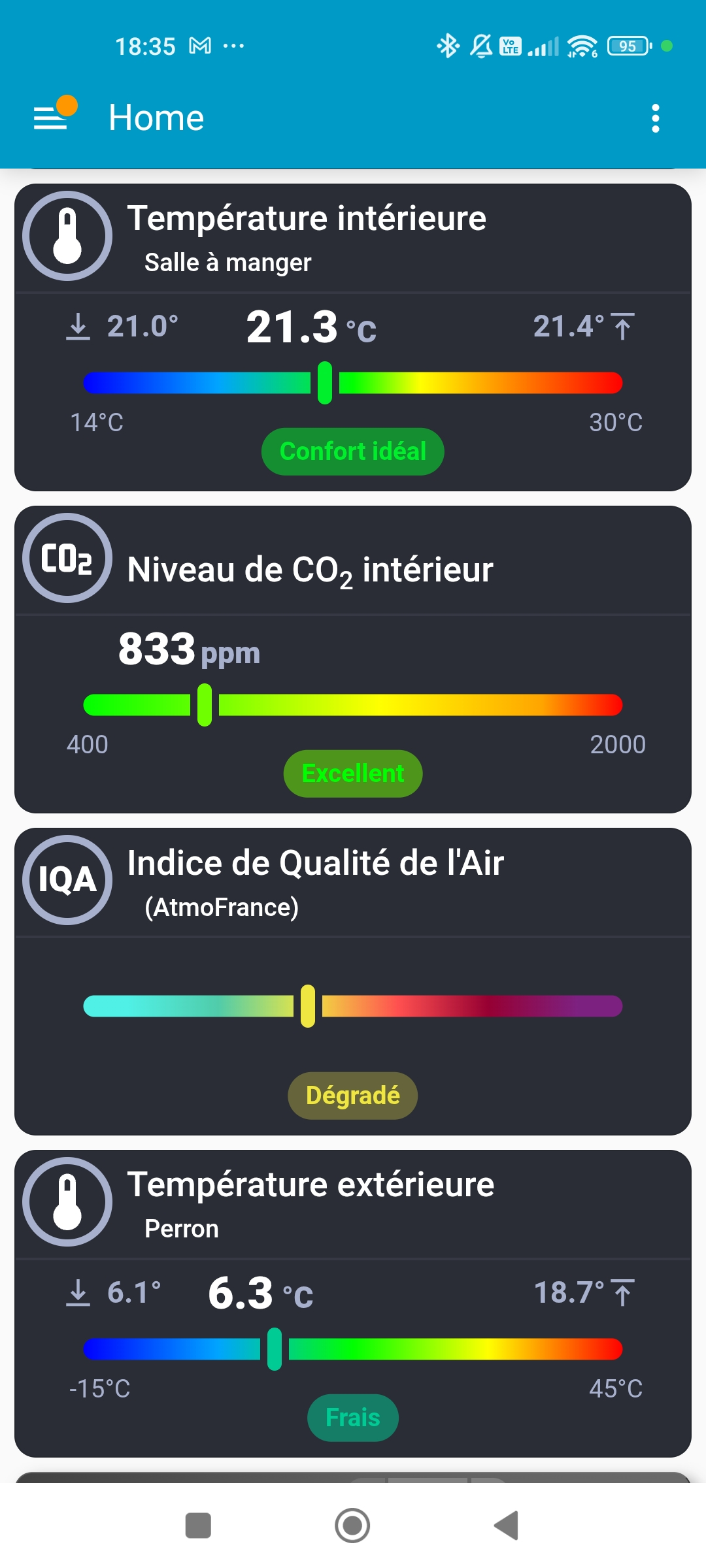706x1568 pixels.
Task: Open the navigation drawer menu
Action: click(54, 118)
